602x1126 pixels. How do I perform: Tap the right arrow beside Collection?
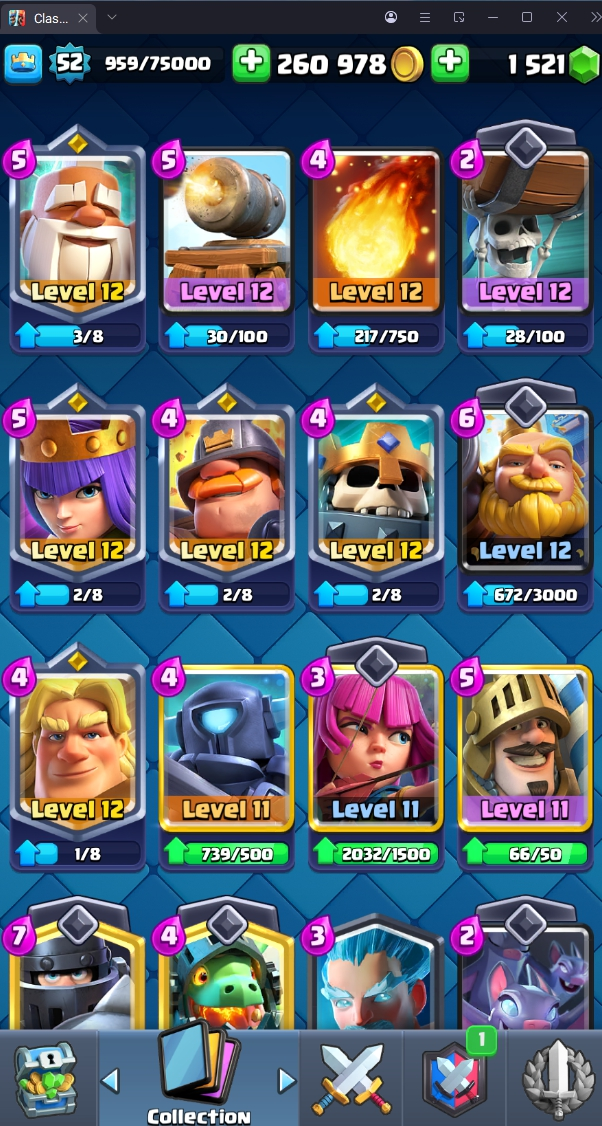pyautogui.click(x=287, y=1080)
